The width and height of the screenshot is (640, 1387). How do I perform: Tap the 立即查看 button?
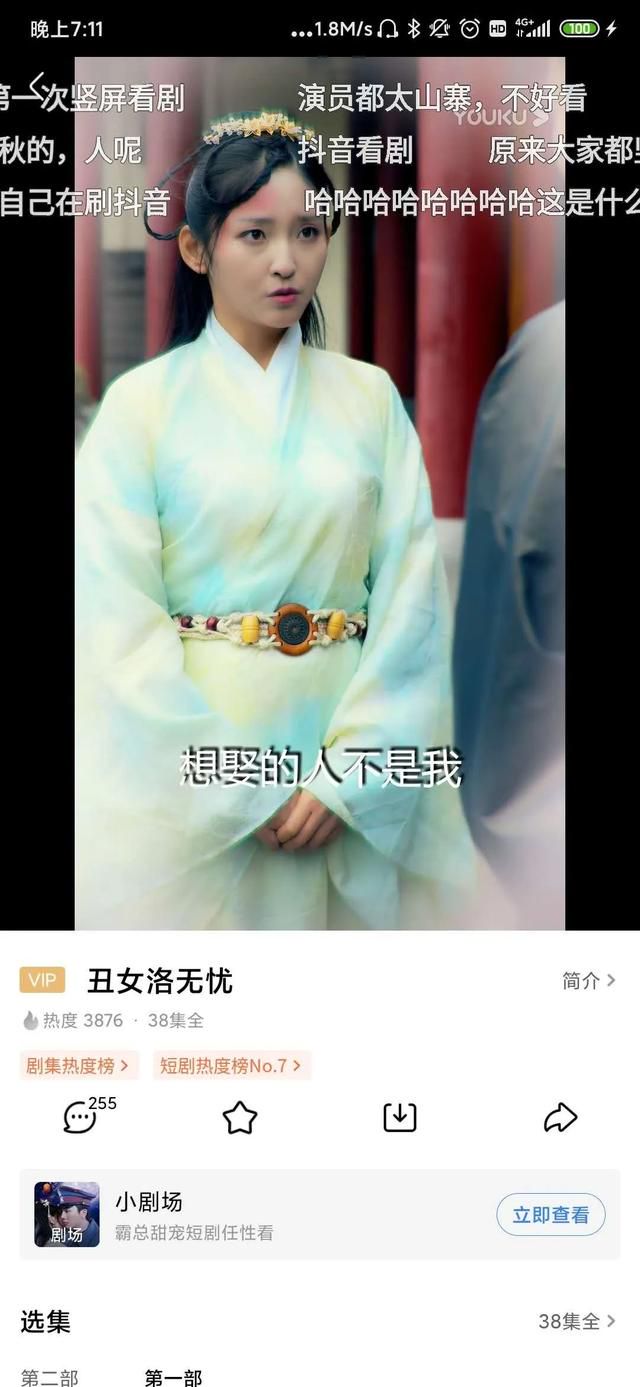[551, 1215]
